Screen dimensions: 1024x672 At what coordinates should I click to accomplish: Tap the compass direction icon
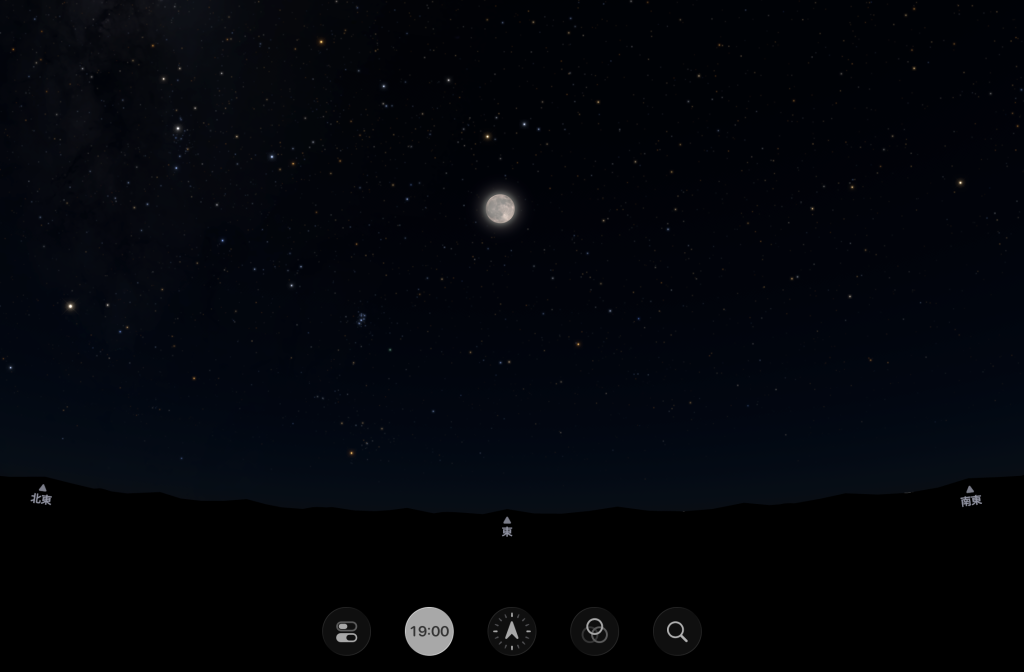(x=512, y=631)
